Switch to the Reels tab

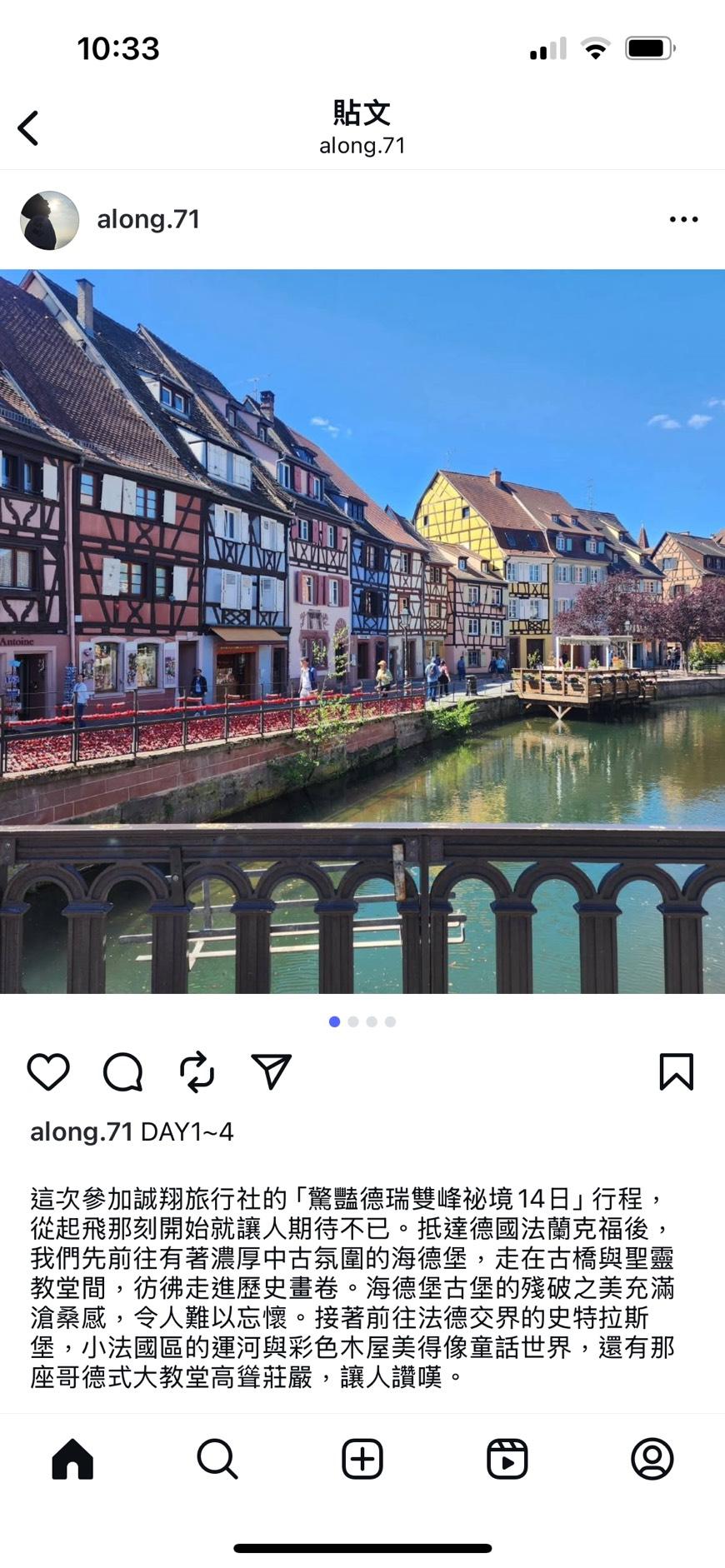click(x=507, y=1459)
